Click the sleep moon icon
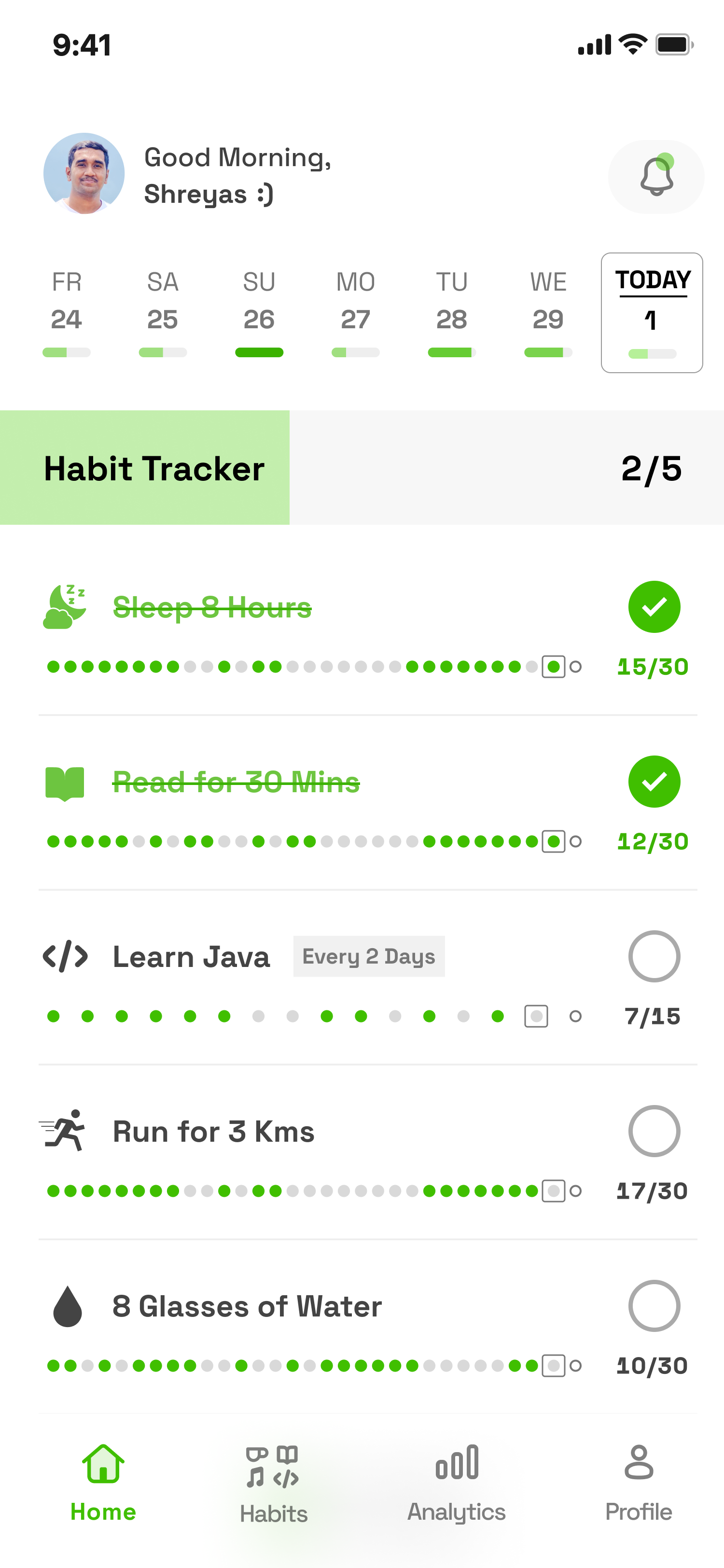The image size is (724, 1568). [67, 607]
